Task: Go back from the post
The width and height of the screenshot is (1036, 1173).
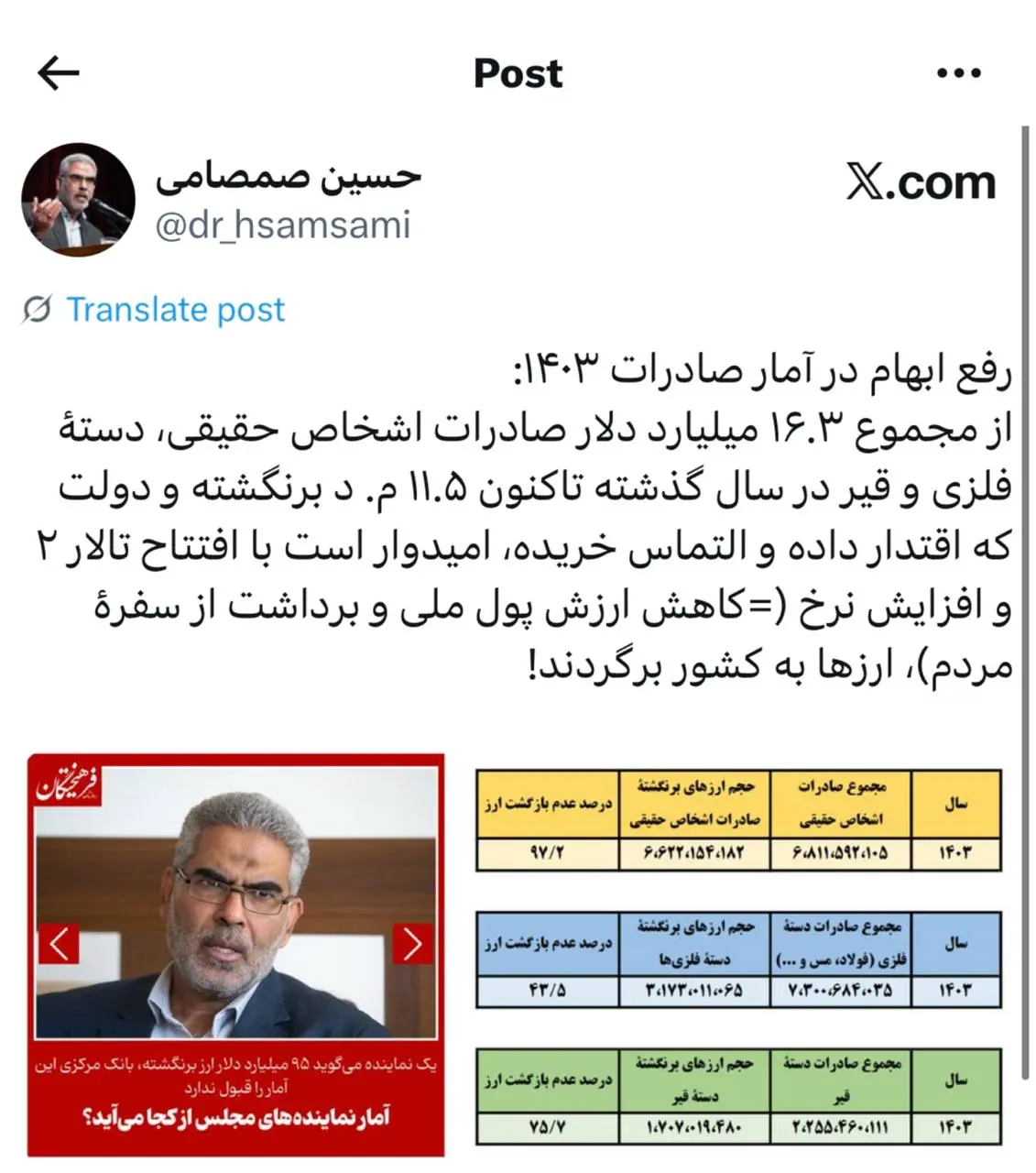Action: click(x=59, y=73)
